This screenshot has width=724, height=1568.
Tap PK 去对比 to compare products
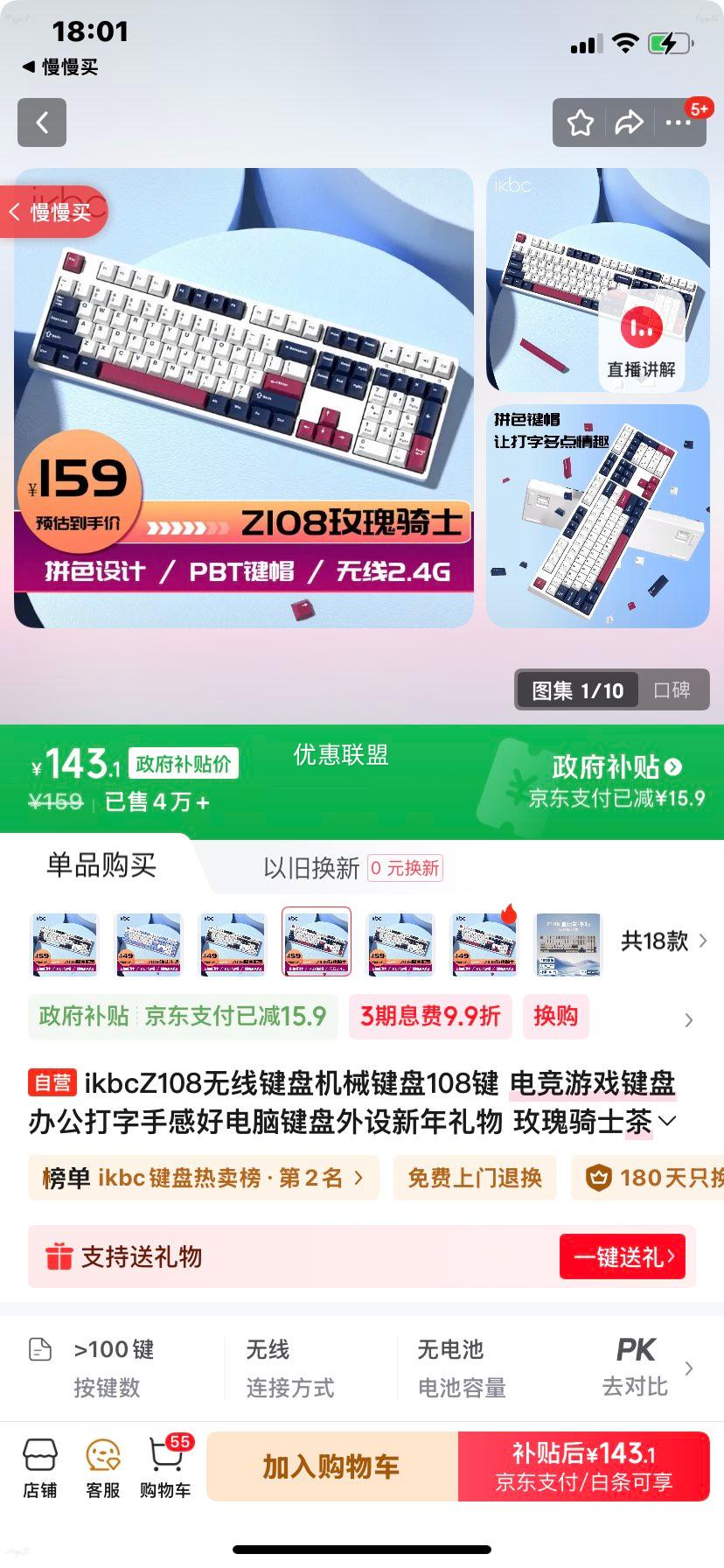click(637, 1365)
